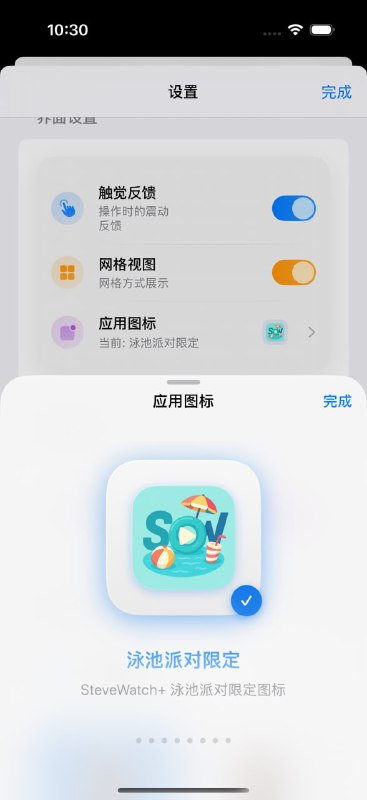Tap 完成 in the 应用图标 sheet
The width and height of the screenshot is (367, 800).
click(337, 402)
